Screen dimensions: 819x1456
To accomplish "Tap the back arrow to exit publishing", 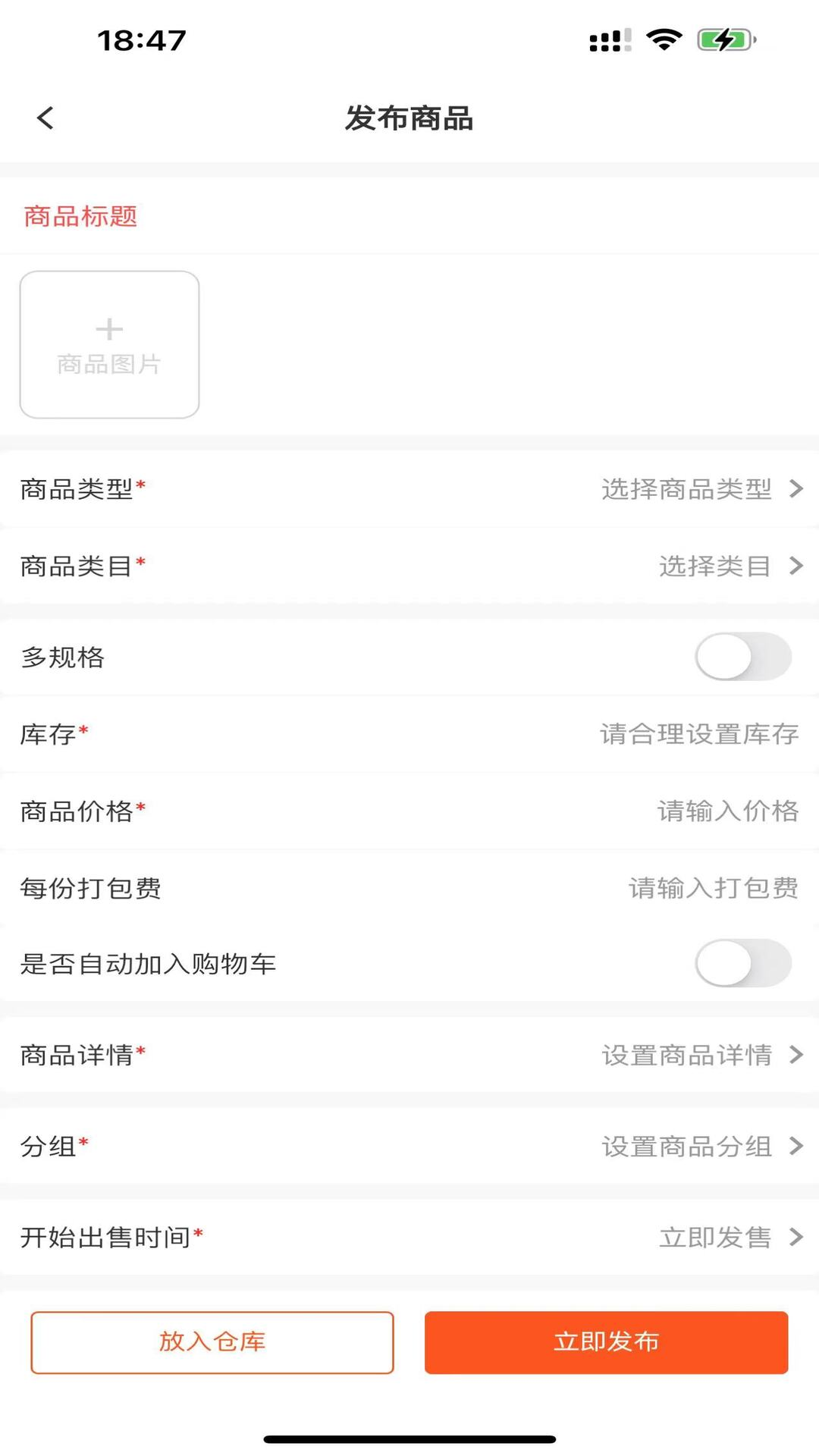I will coord(43,118).
